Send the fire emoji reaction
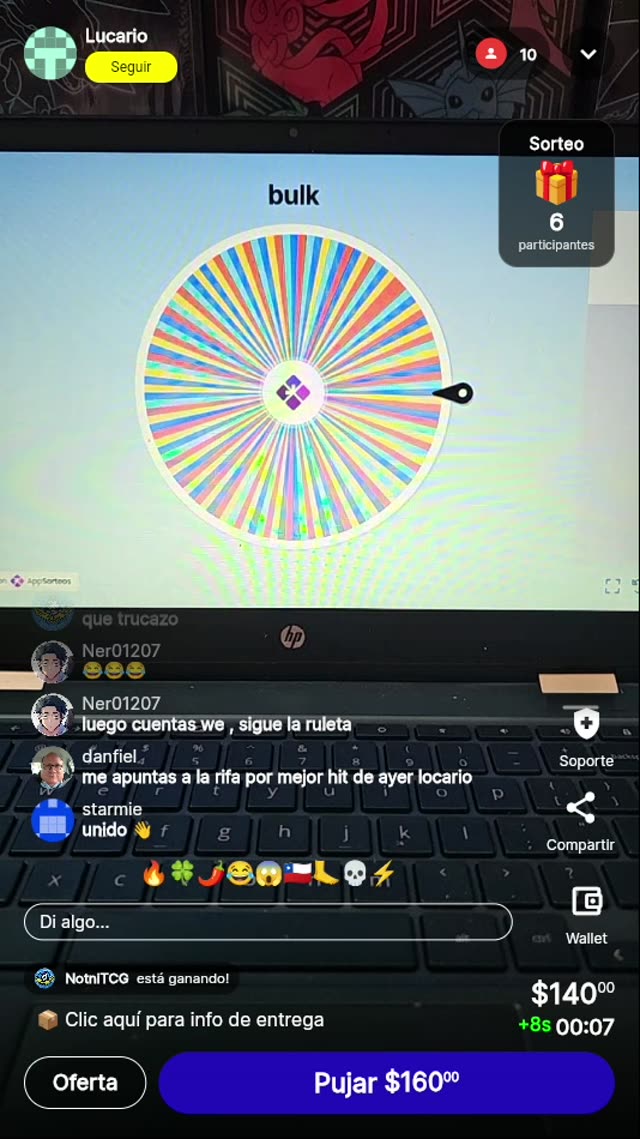 153,874
